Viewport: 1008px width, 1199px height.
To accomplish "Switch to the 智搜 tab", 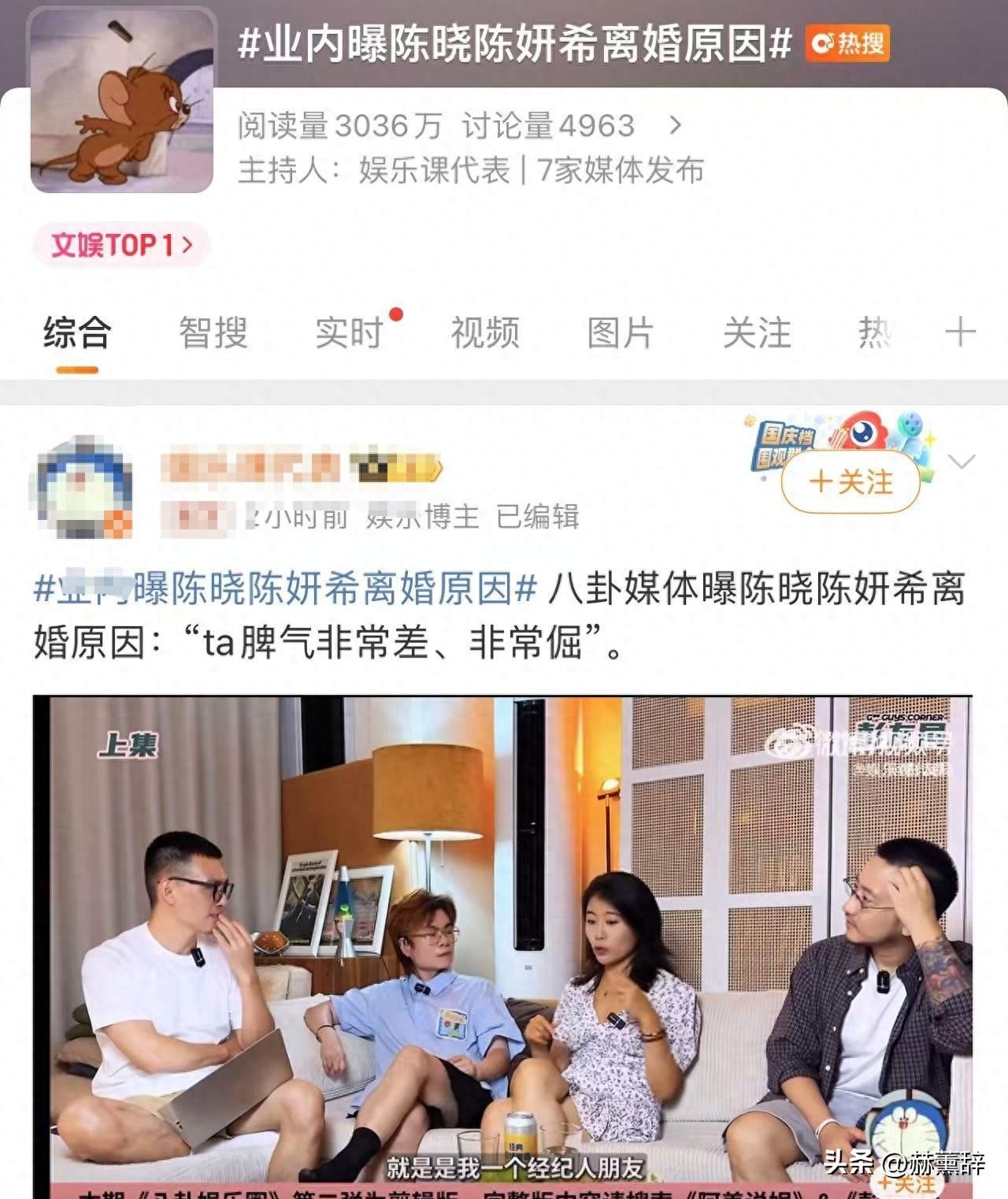I will [213, 332].
